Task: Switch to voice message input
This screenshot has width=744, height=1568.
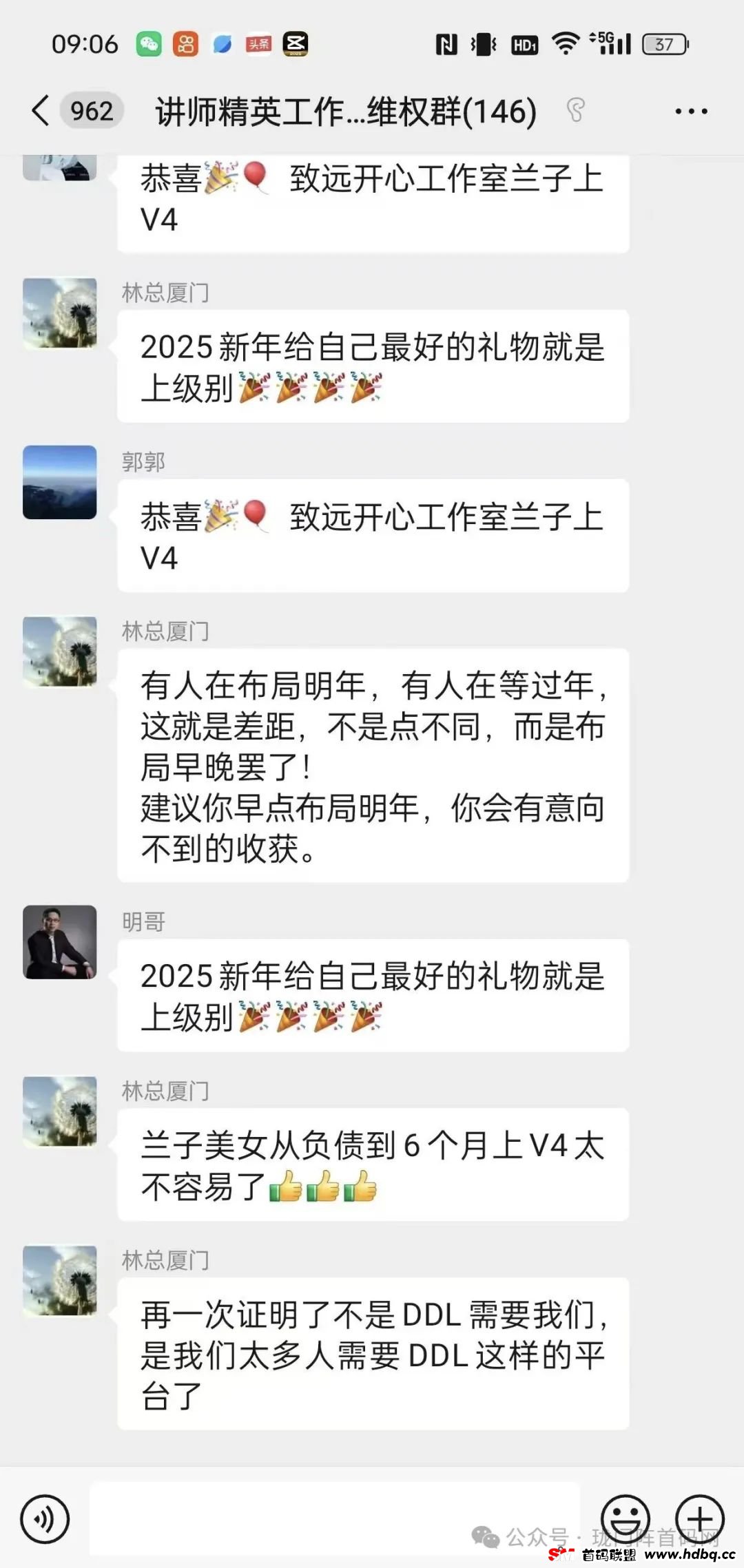Action: tap(45, 1519)
